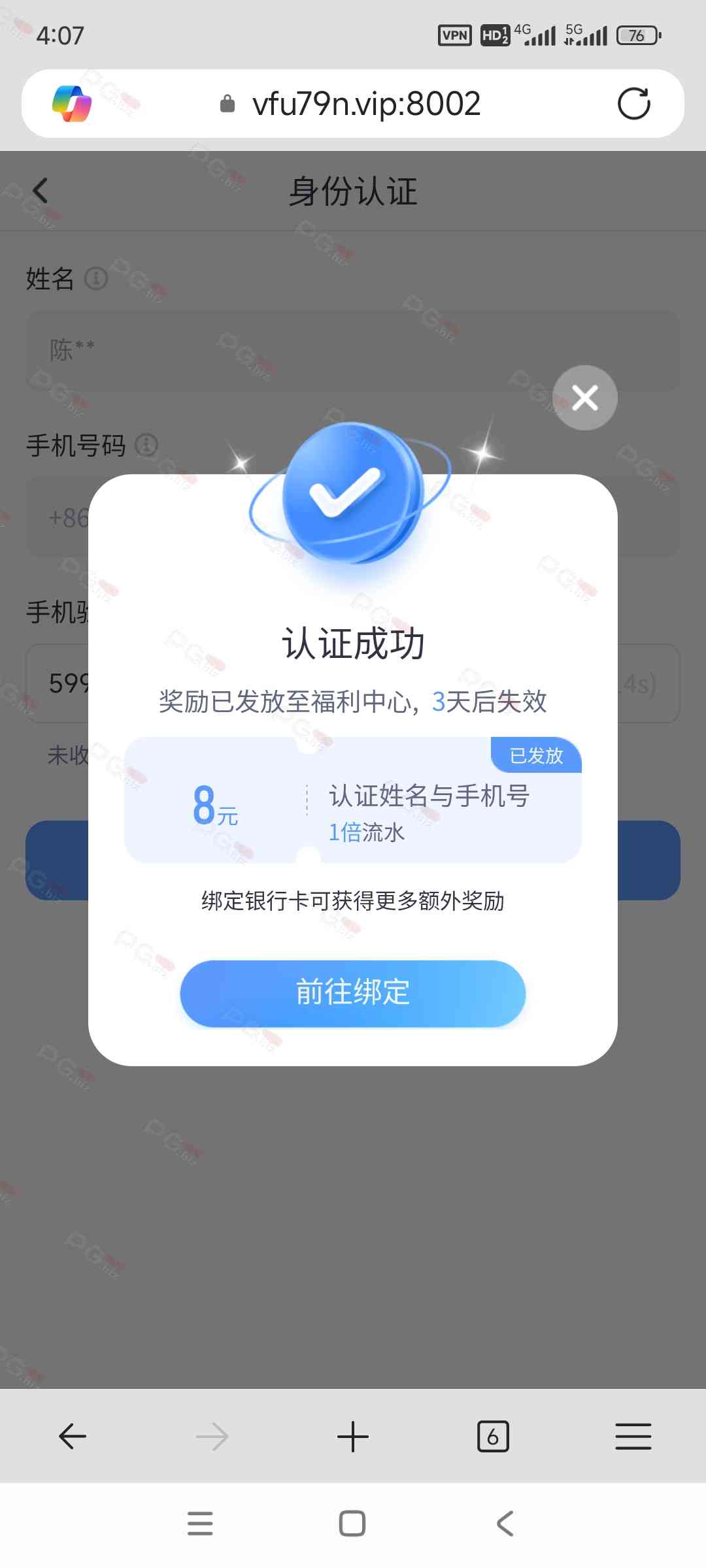Viewport: 706px width, 1568px height.
Task: Tap the 前往绑定 button
Action: [353, 993]
